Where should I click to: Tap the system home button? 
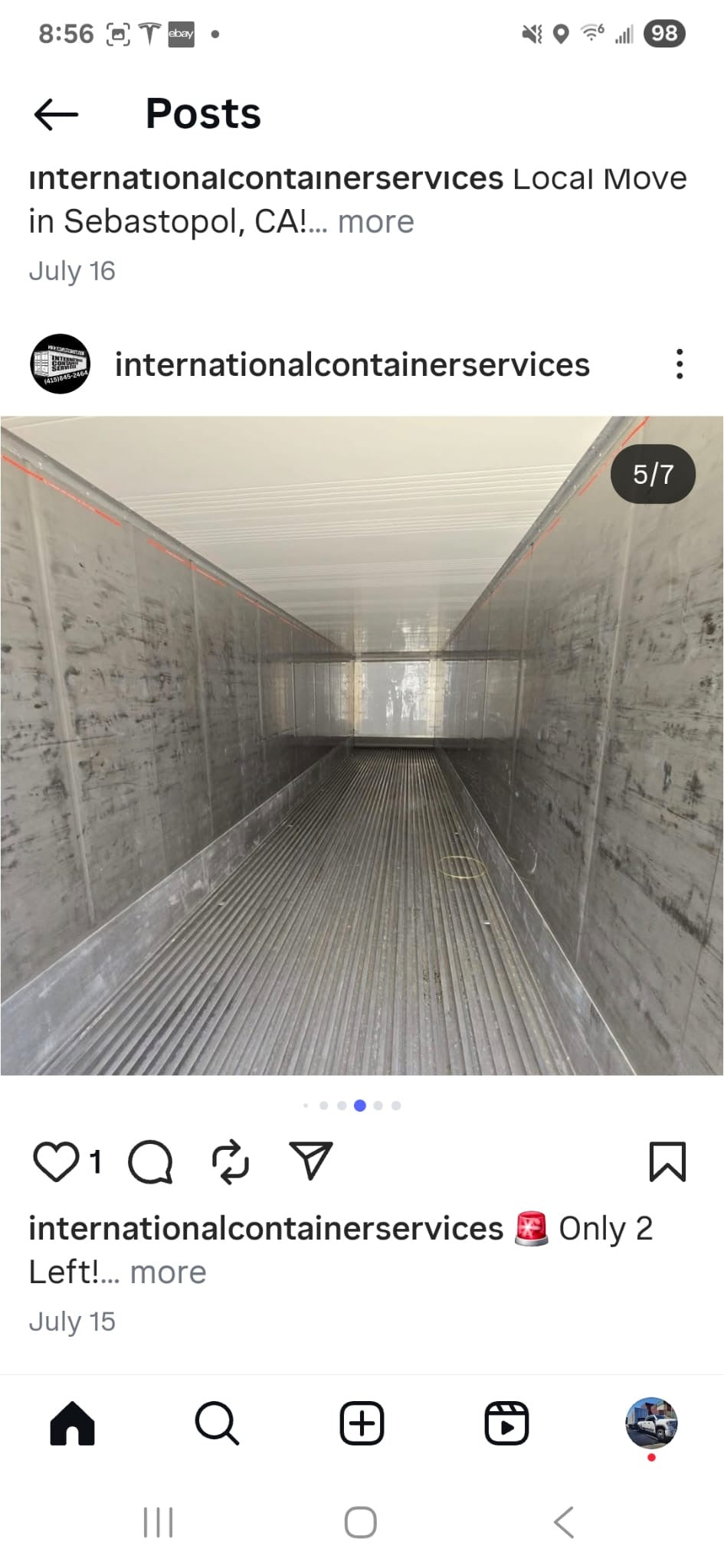(x=361, y=1522)
